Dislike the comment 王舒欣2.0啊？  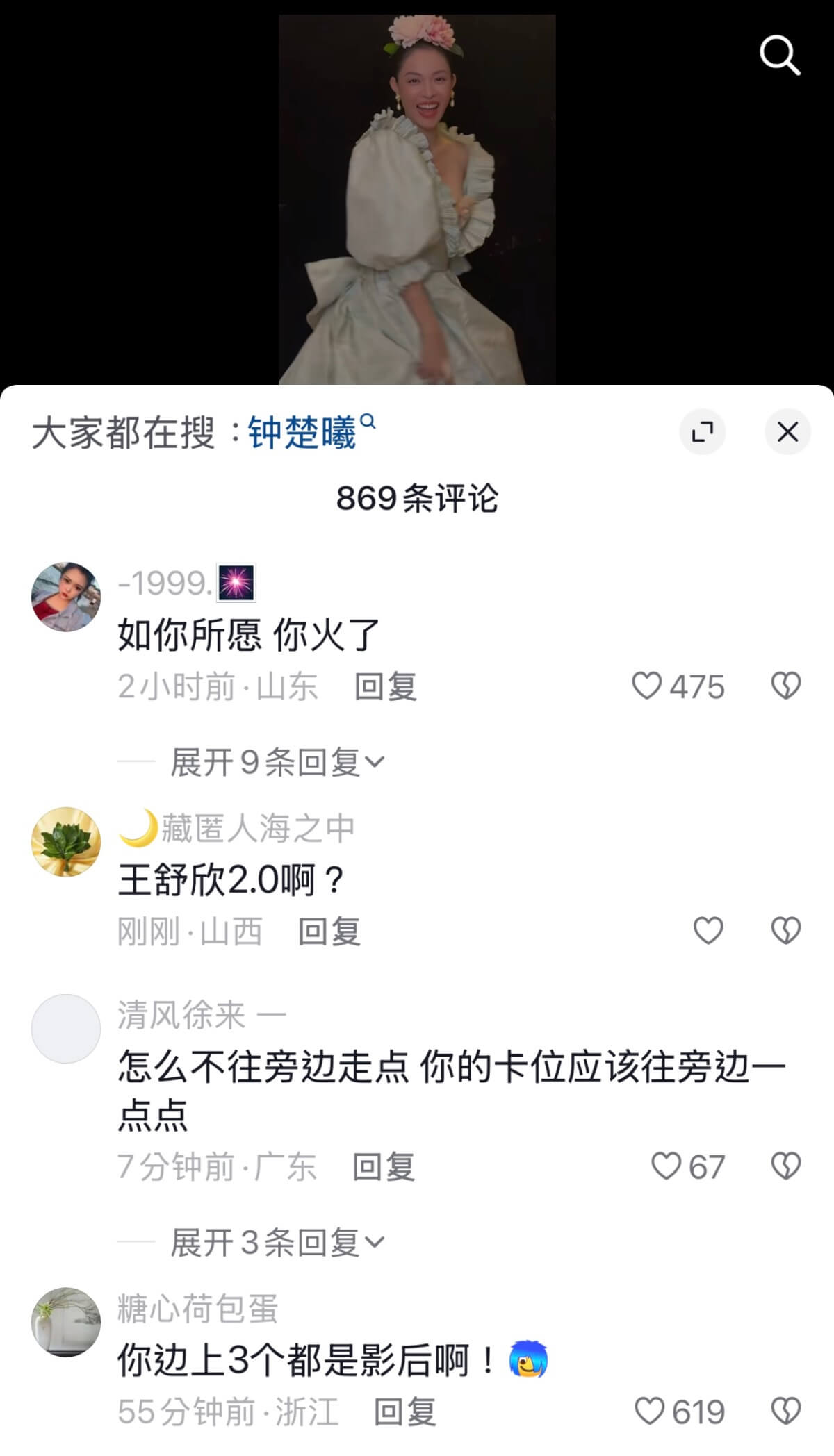786,931
